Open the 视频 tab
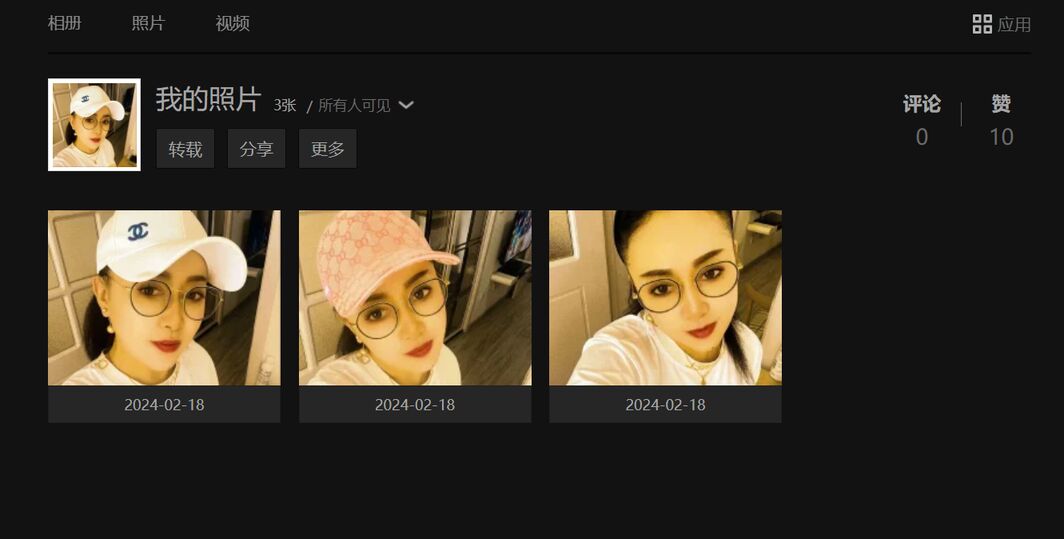 (x=232, y=24)
